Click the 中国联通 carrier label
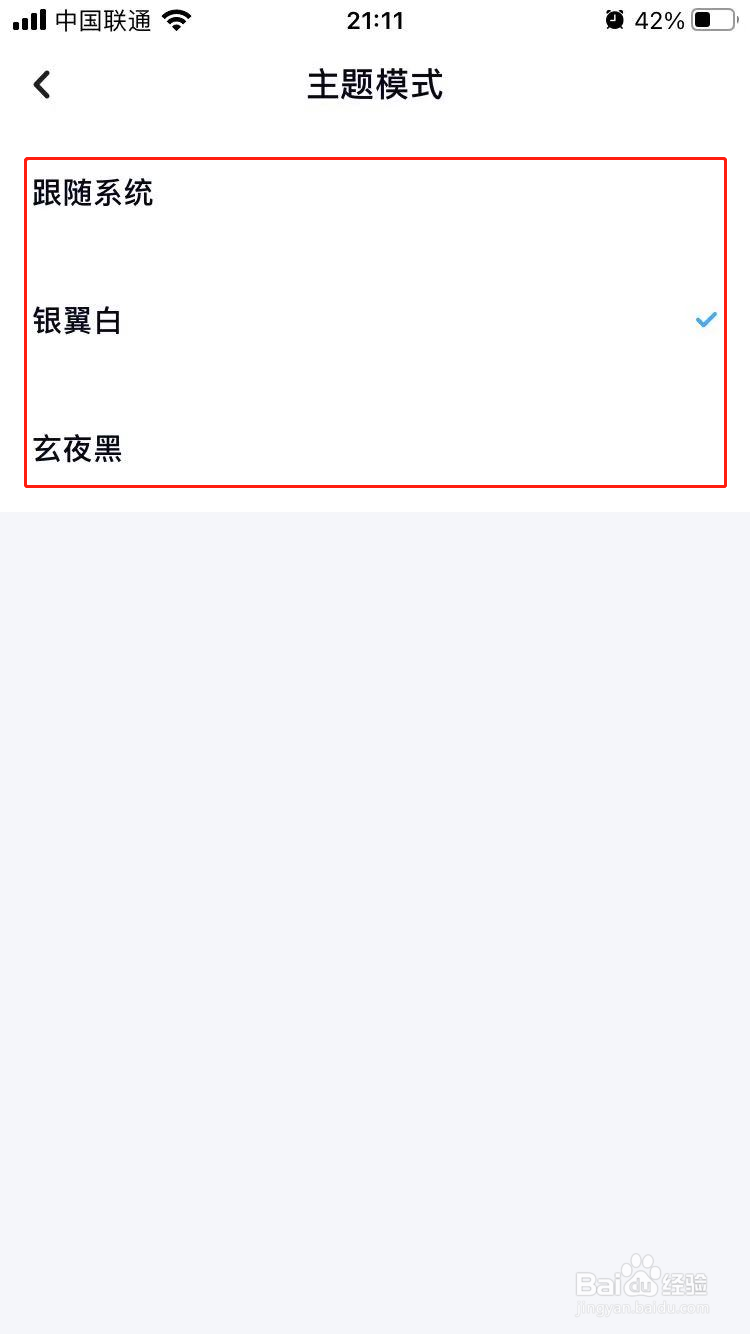 point(100,20)
